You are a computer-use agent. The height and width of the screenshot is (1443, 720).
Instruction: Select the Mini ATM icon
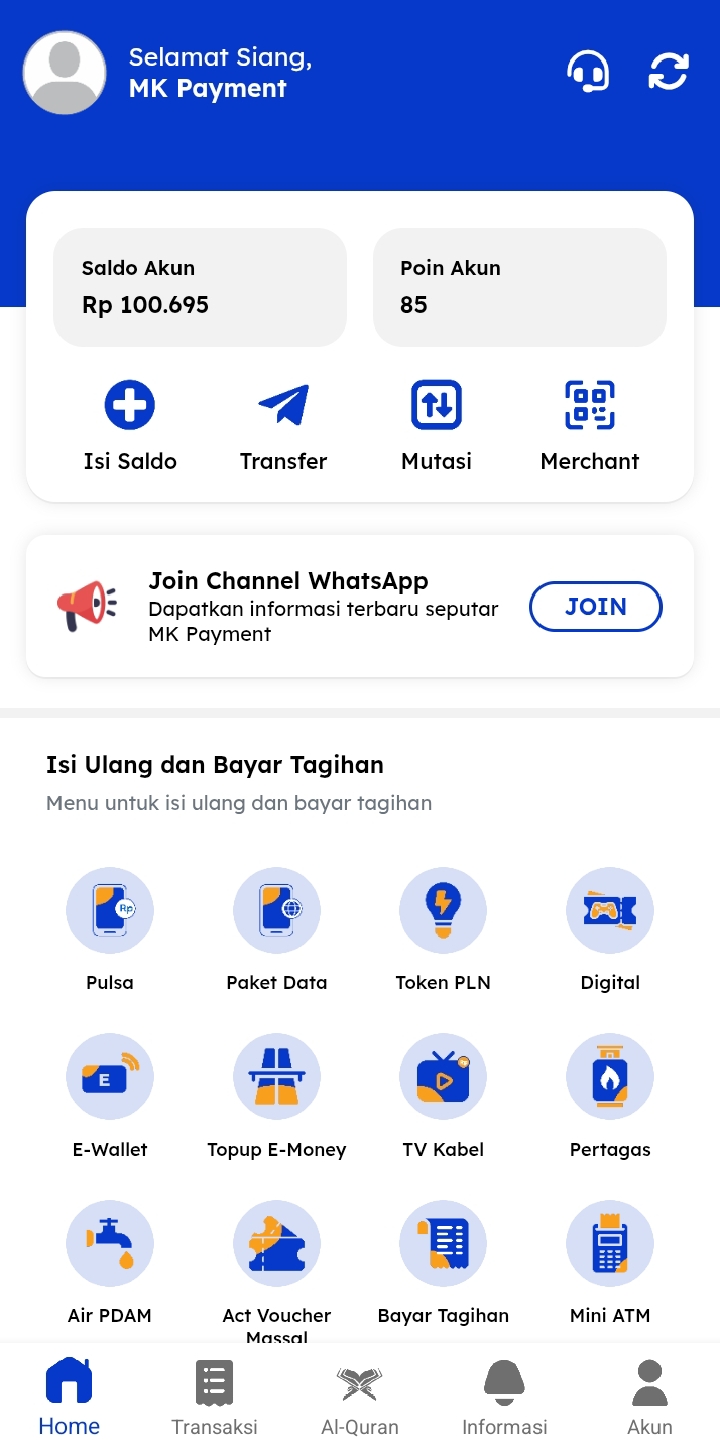(x=610, y=1243)
